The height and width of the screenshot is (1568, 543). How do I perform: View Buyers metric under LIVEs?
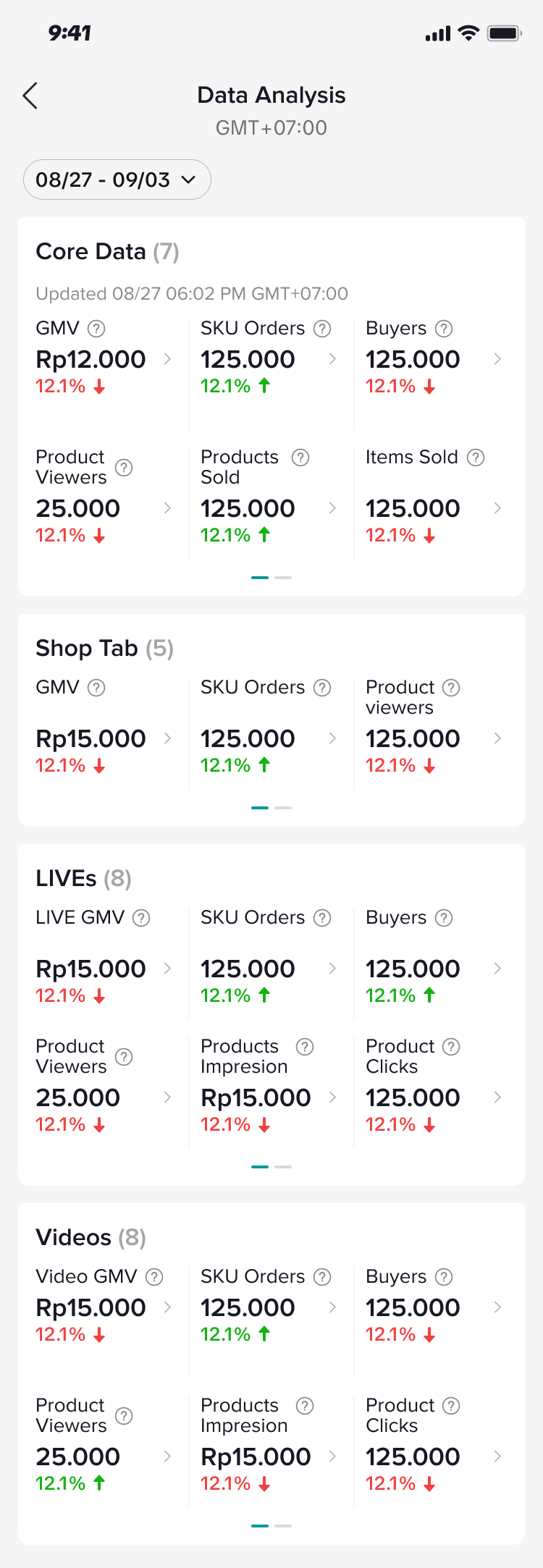pyautogui.click(x=433, y=969)
